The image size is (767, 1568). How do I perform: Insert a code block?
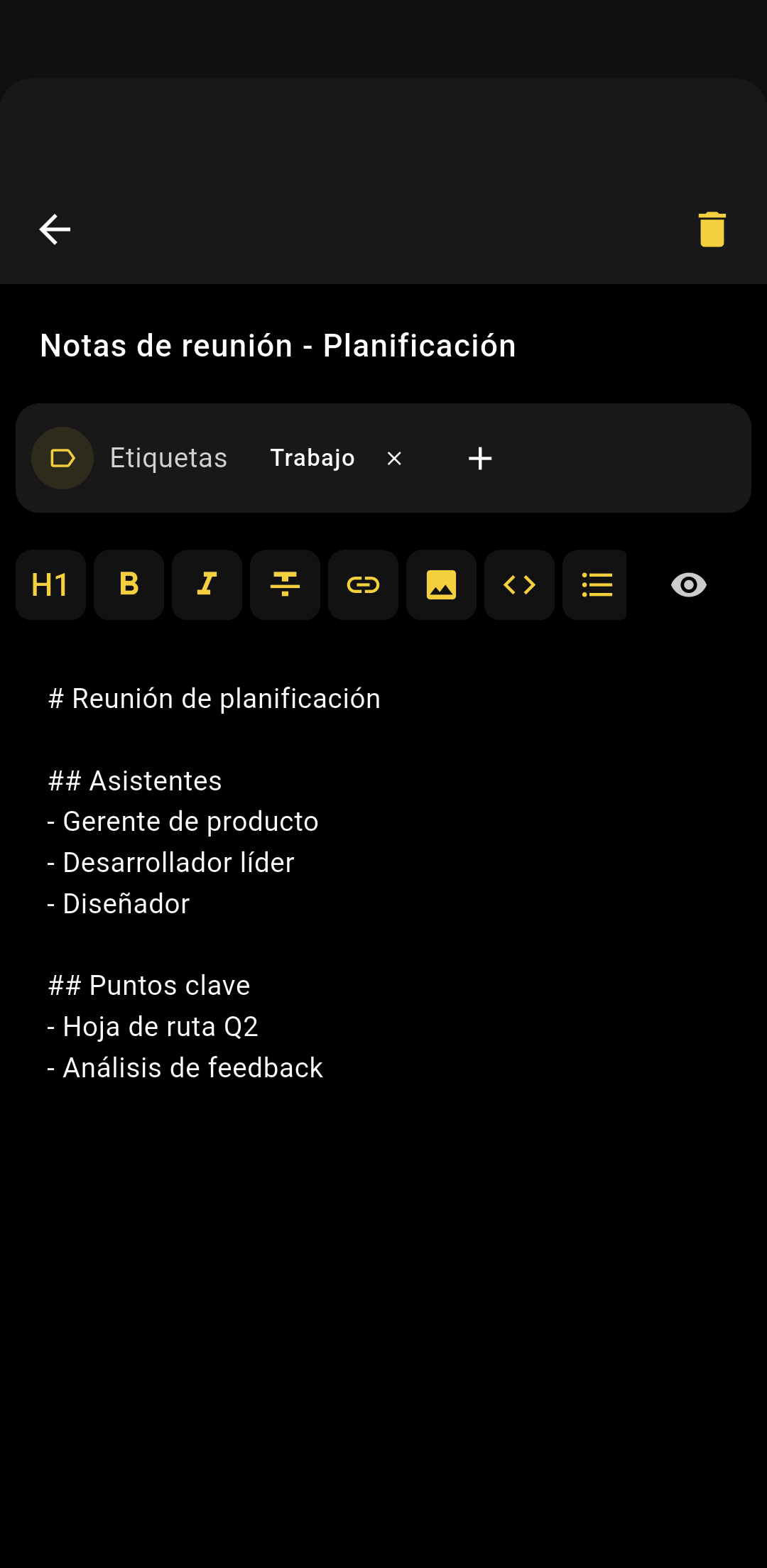[x=519, y=585]
